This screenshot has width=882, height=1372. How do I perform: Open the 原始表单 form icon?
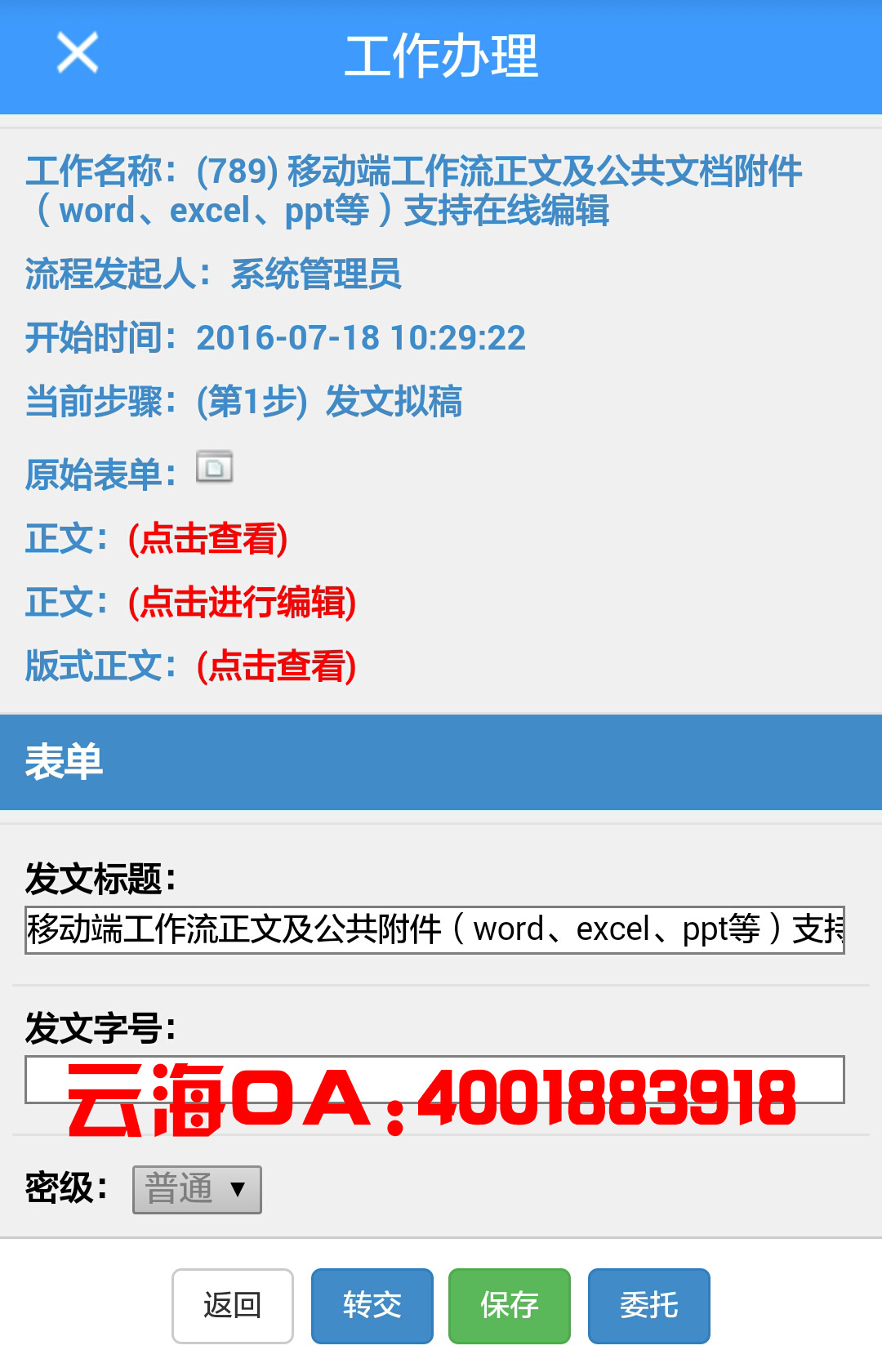pyautogui.click(x=215, y=467)
